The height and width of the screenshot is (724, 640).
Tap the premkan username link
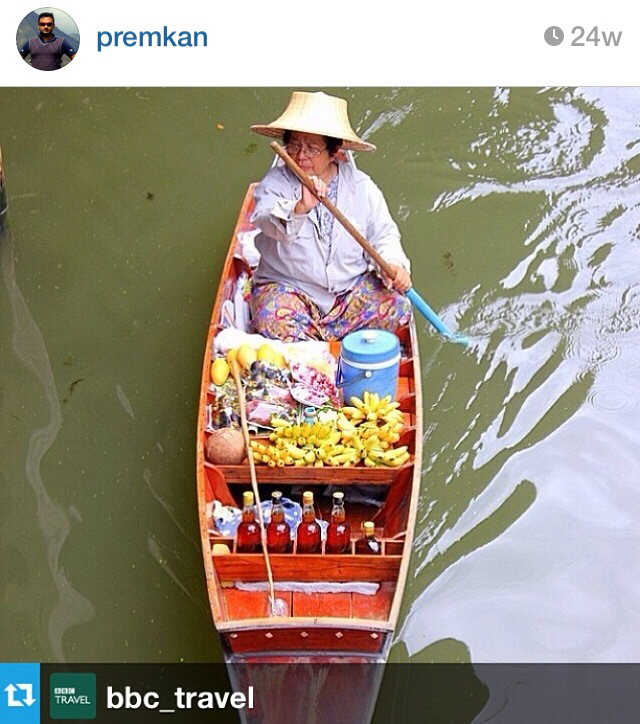click(152, 38)
